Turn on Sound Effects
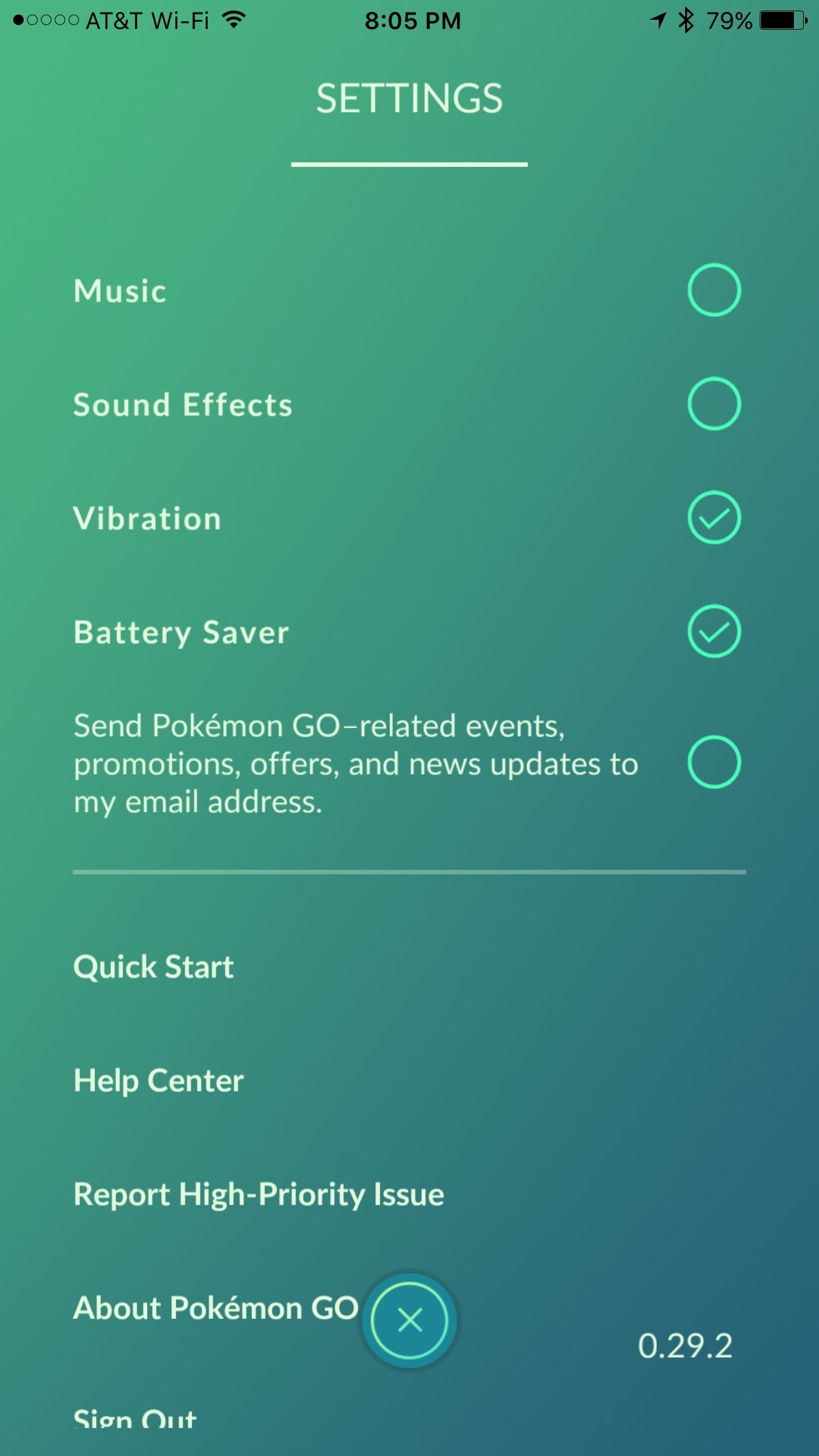 click(x=714, y=404)
